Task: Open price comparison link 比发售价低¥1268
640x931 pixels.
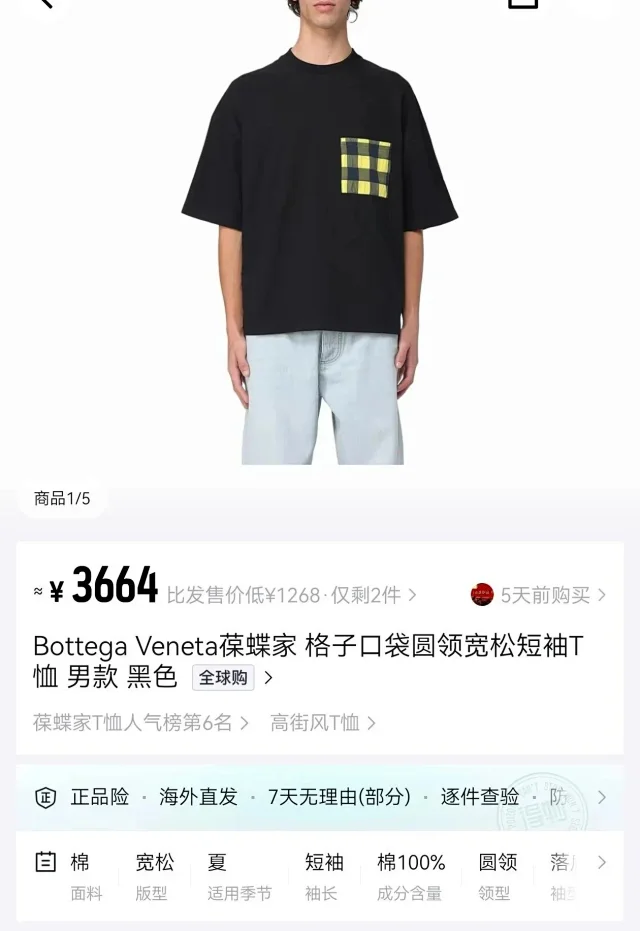Action: tap(291, 596)
